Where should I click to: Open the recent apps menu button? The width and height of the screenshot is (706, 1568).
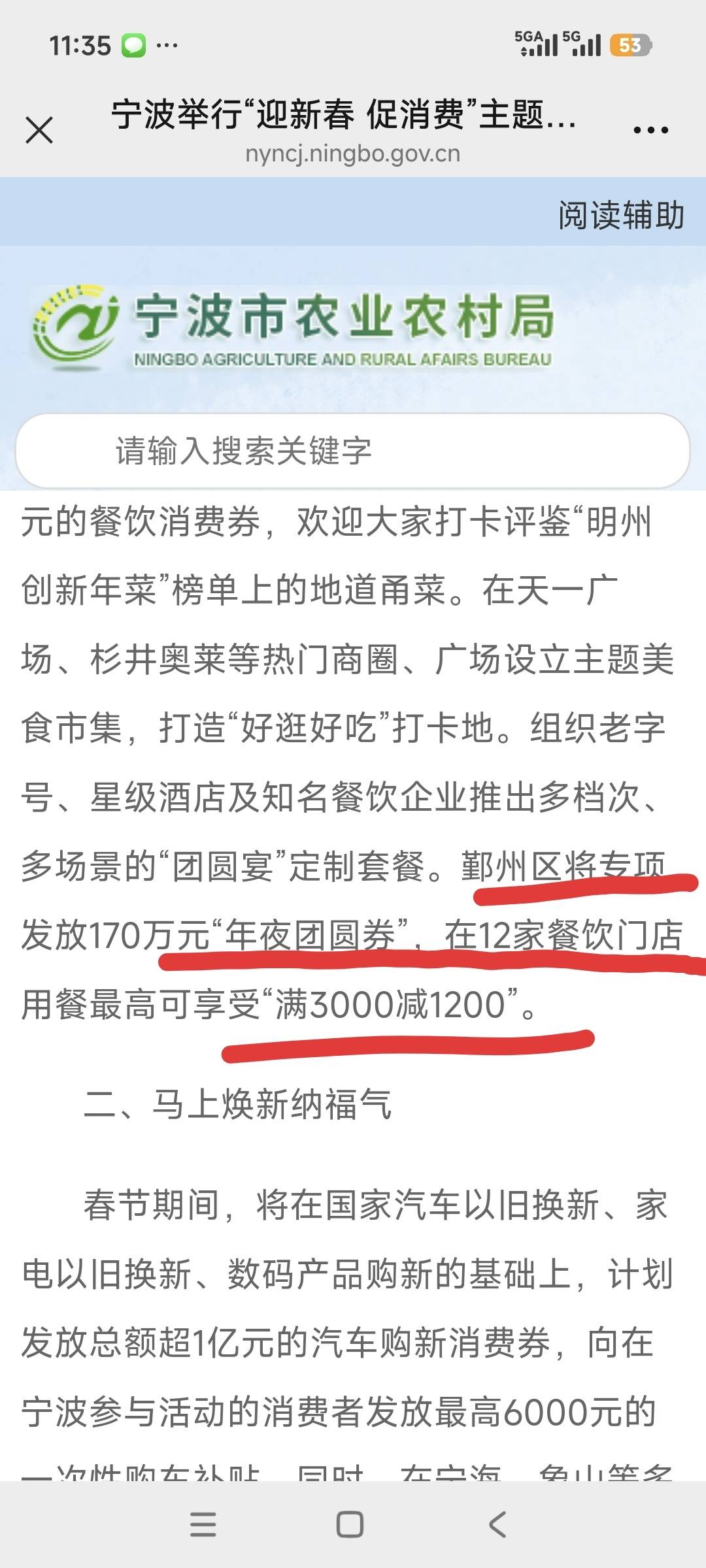pyautogui.click(x=203, y=1524)
